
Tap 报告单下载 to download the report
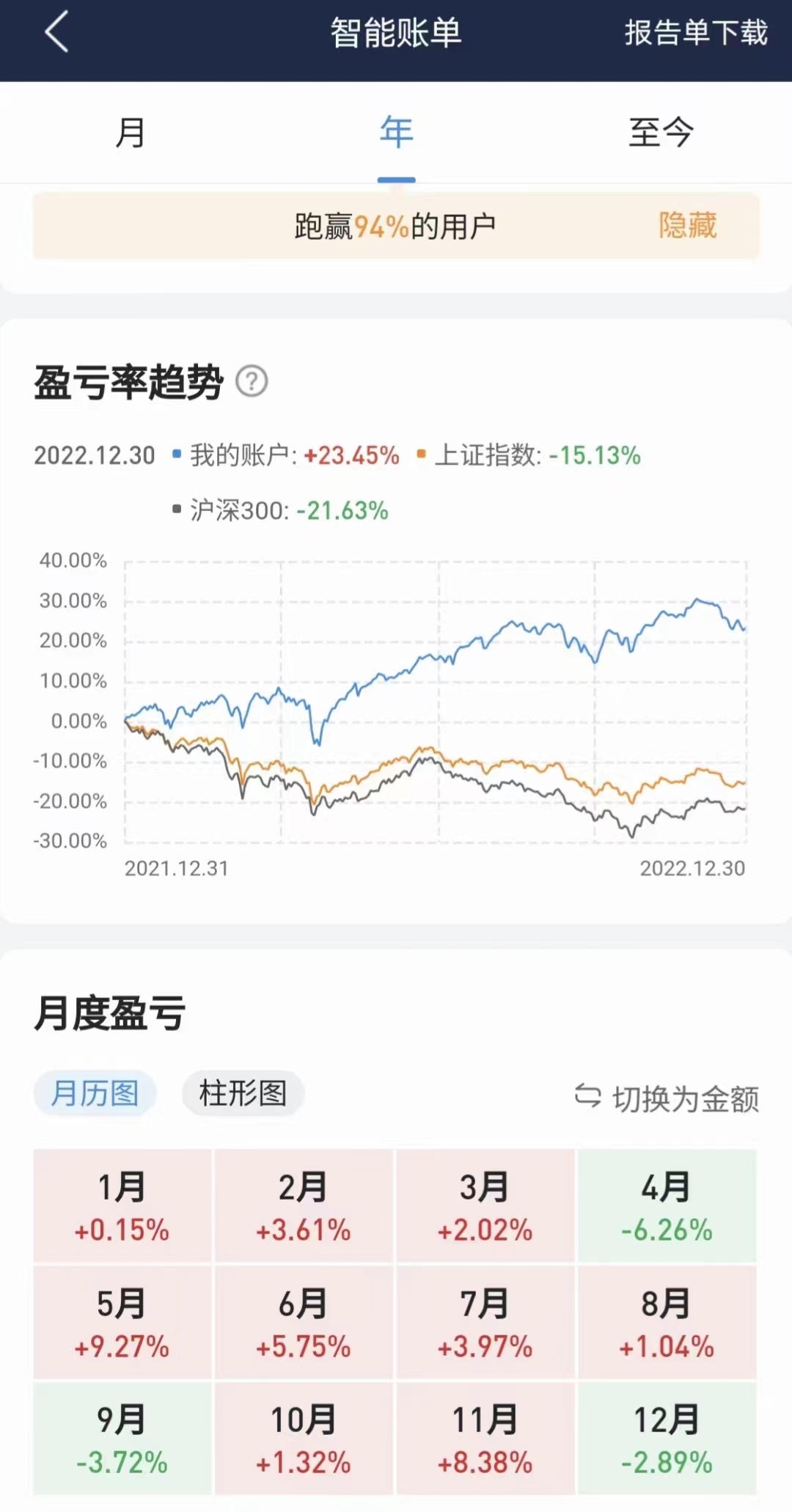click(695, 33)
